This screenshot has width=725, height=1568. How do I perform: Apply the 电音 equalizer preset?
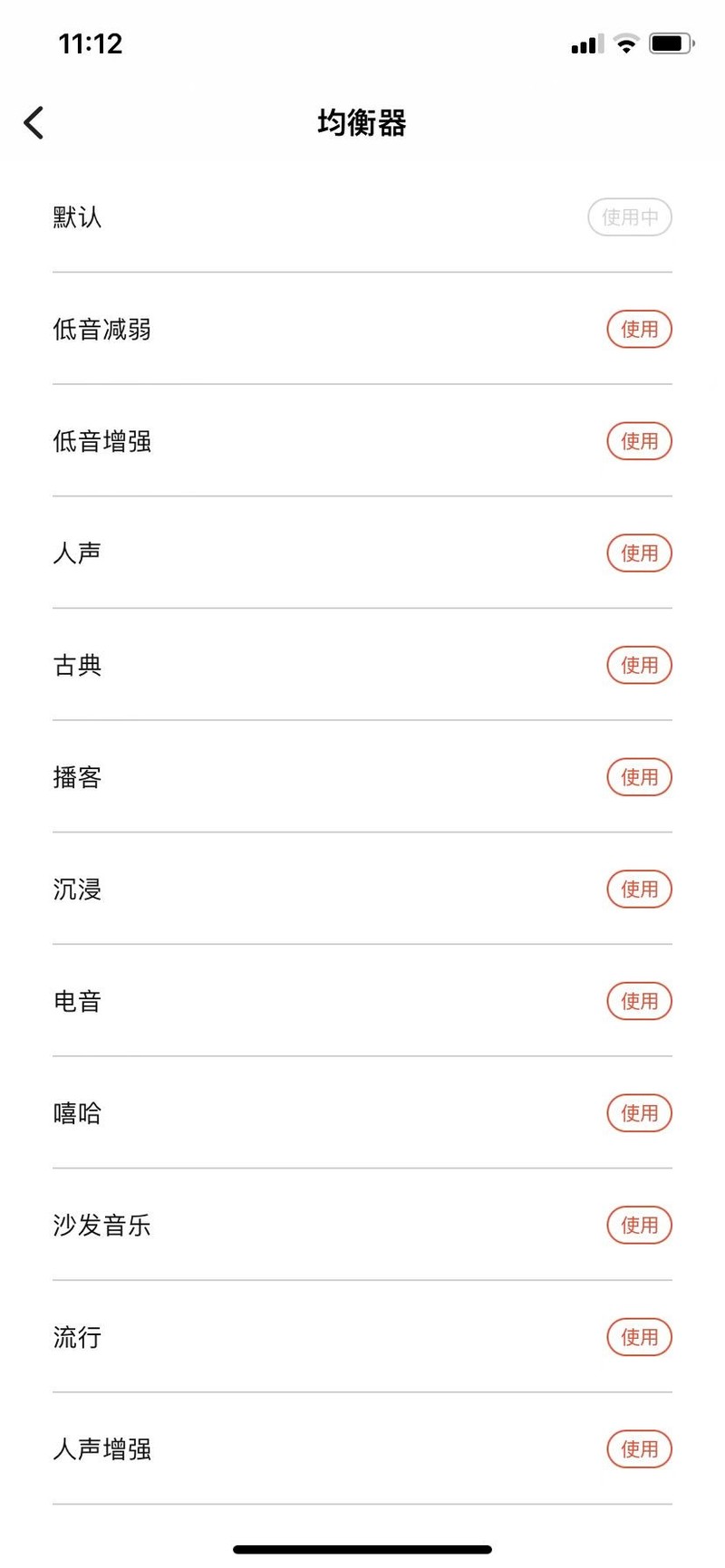click(x=638, y=1001)
